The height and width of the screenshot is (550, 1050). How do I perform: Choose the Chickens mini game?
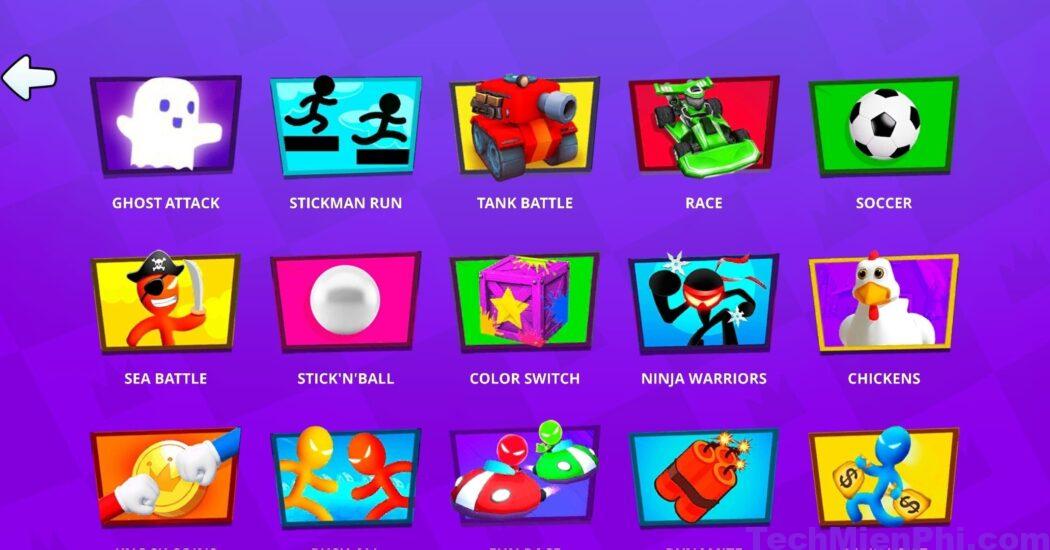tap(883, 302)
